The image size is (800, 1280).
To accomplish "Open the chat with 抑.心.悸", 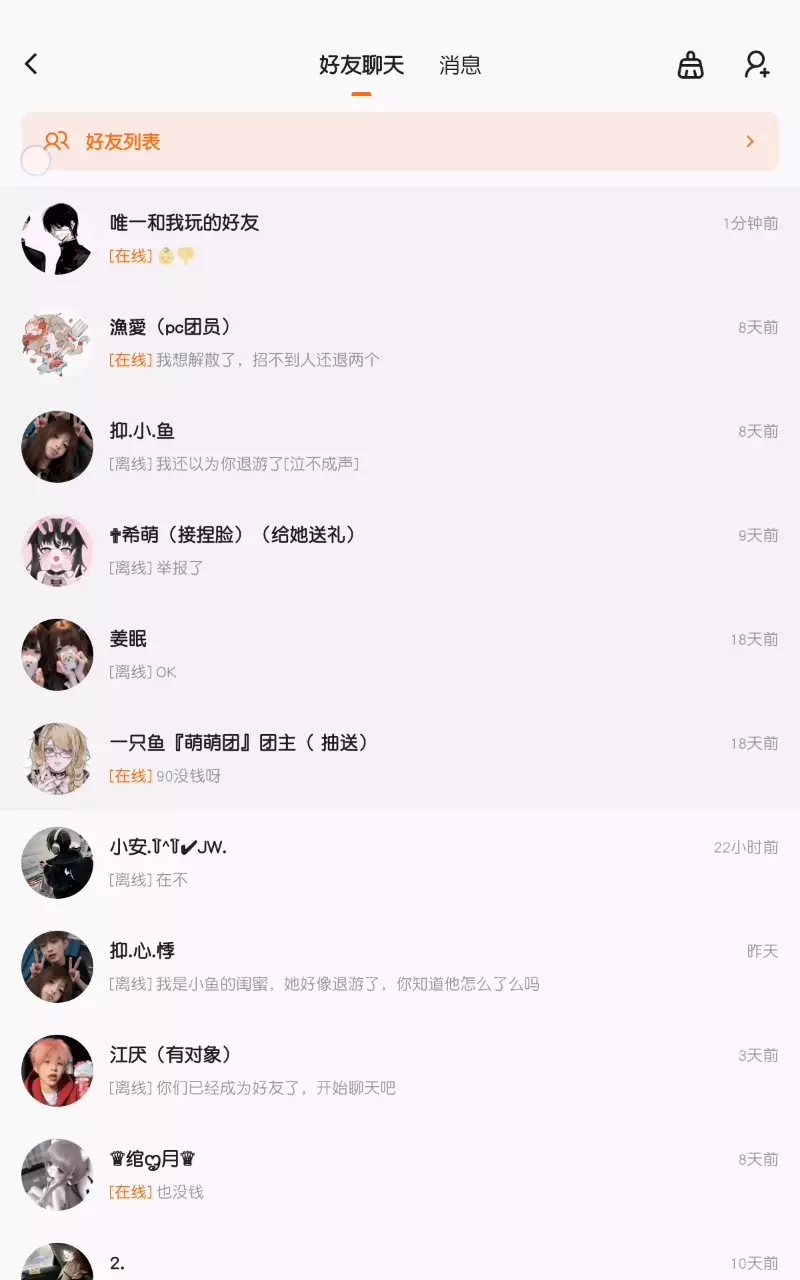I will coord(400,966).
